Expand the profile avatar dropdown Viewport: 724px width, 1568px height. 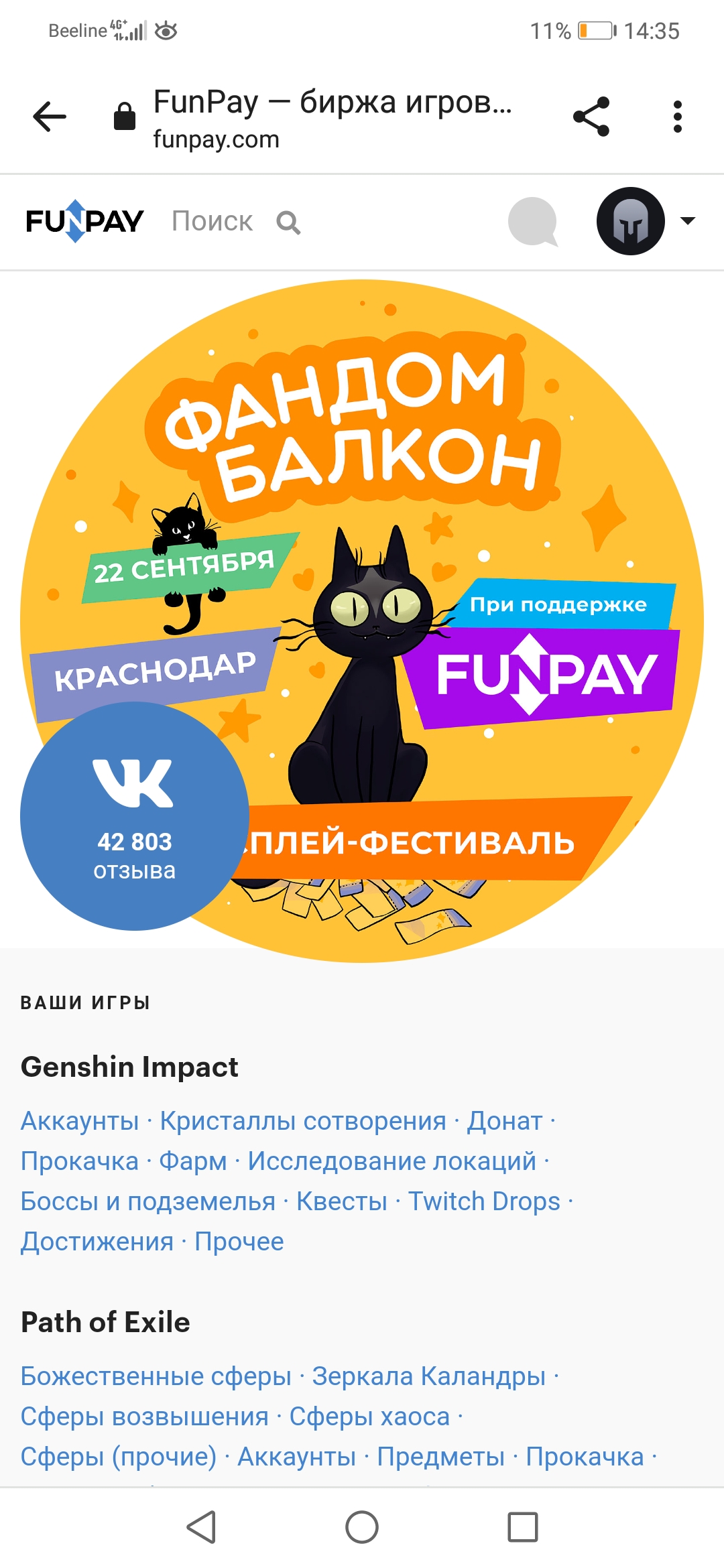[687, 220]
